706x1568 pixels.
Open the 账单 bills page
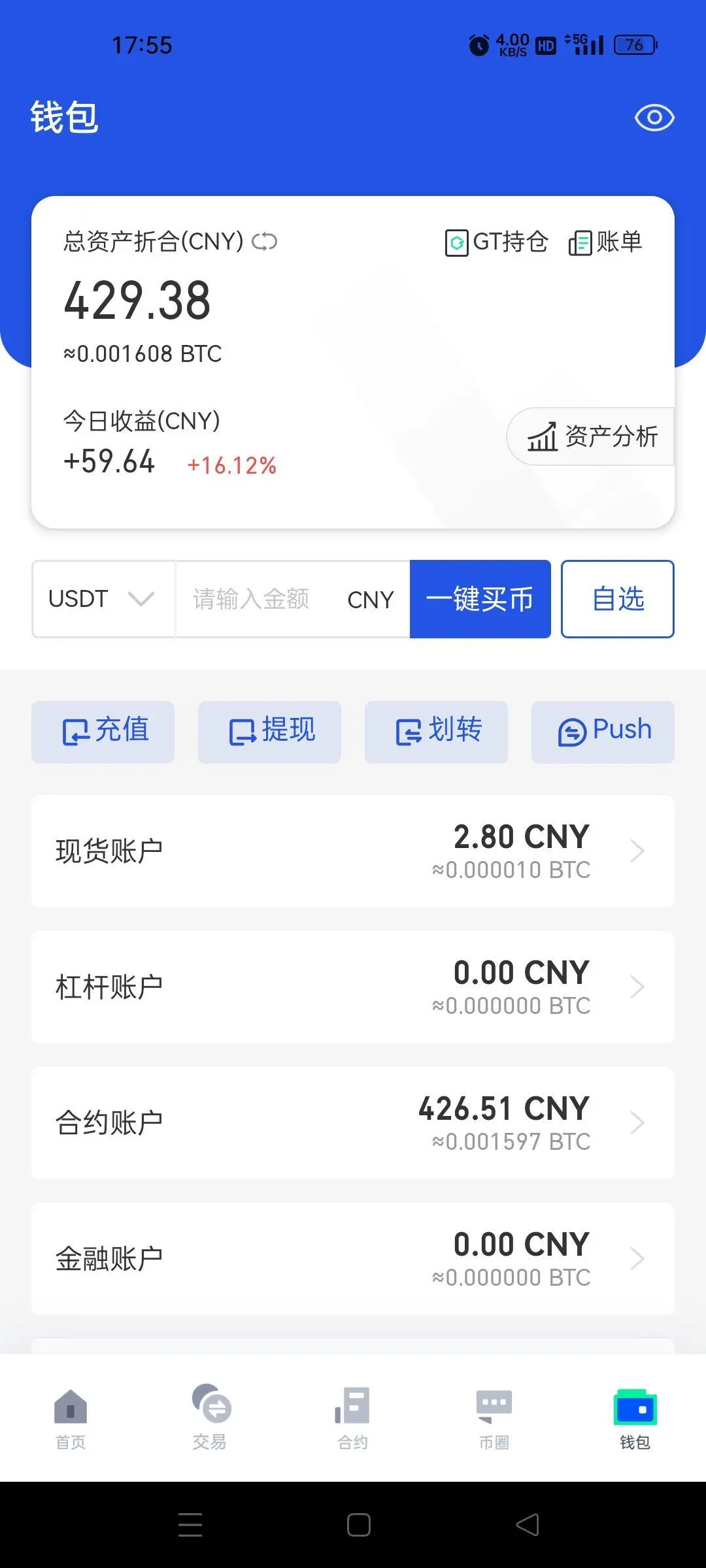(605, 242)
